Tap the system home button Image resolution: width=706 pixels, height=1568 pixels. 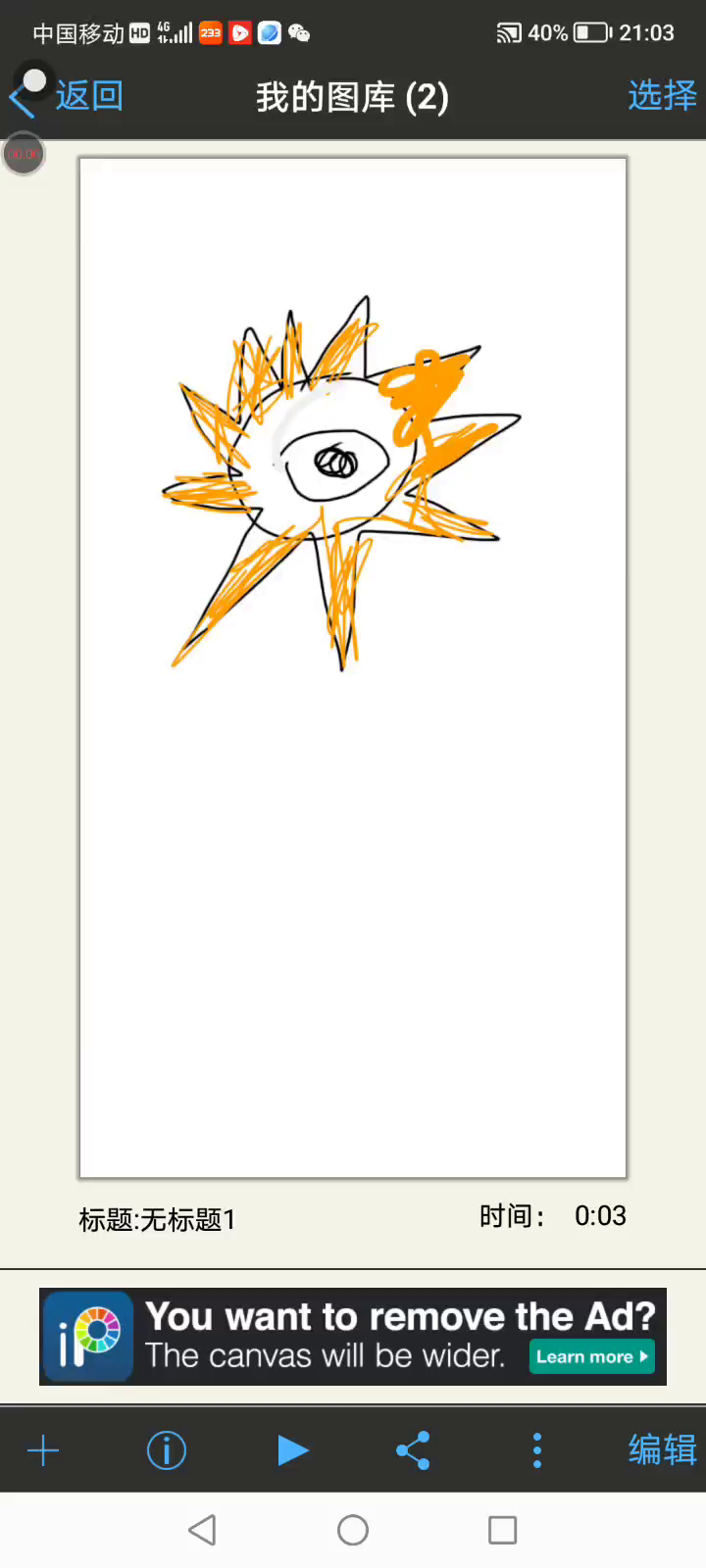tap(353, 1530)
